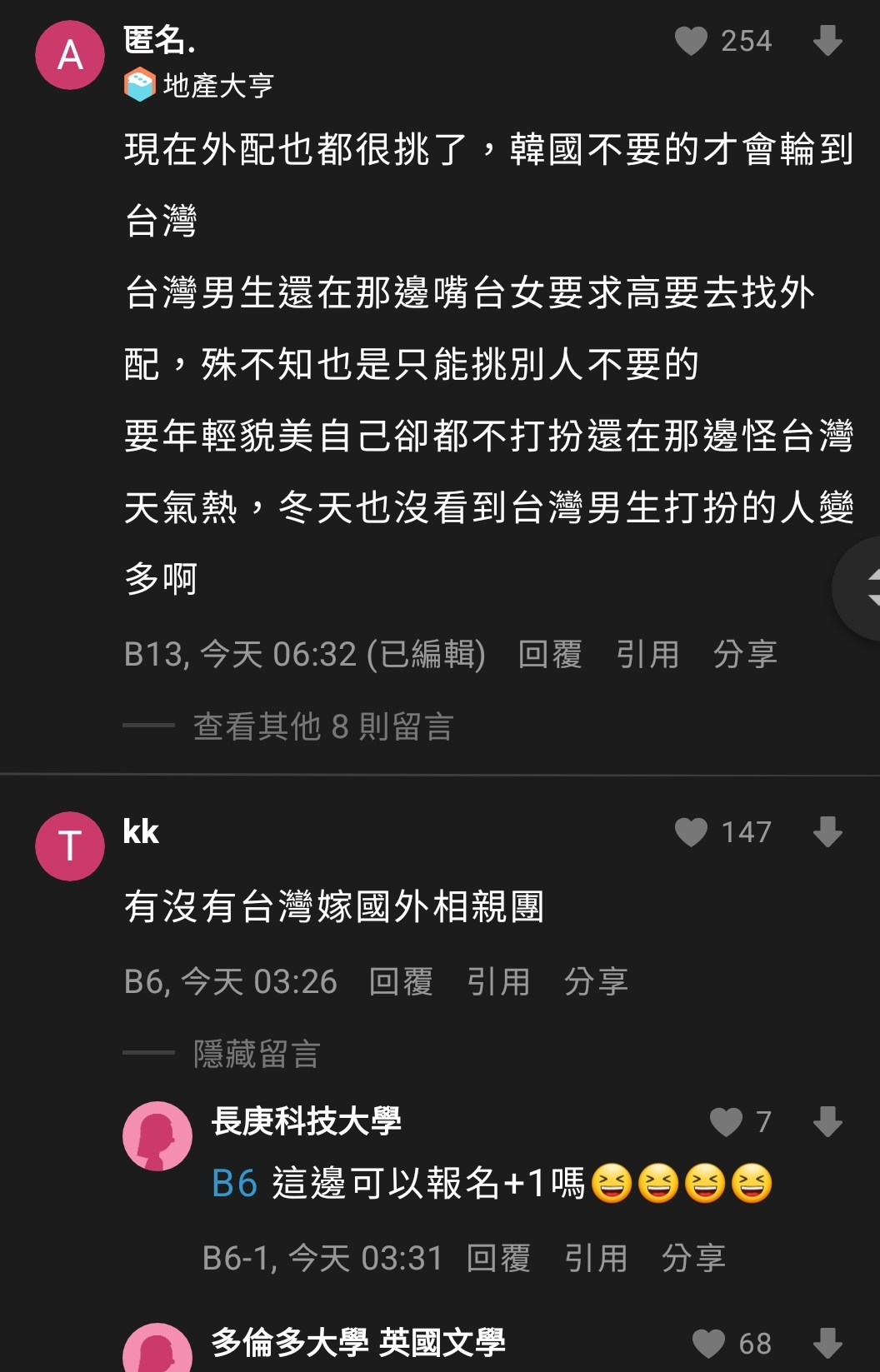Share kk's B6 comment
This screenshot has width=880, height=1372.
[596, 982]
